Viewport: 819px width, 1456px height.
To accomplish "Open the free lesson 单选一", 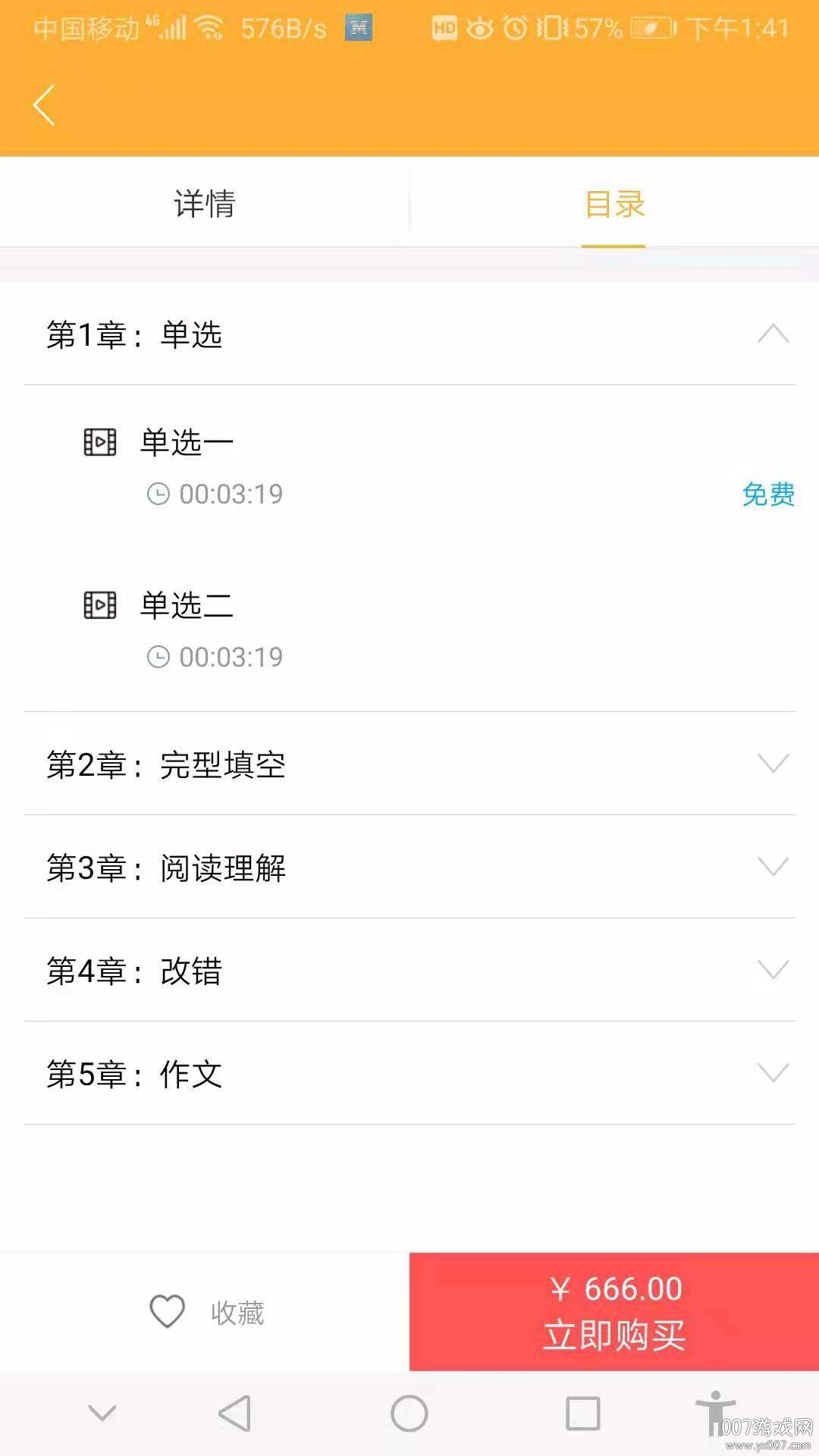I will point(187,443).
